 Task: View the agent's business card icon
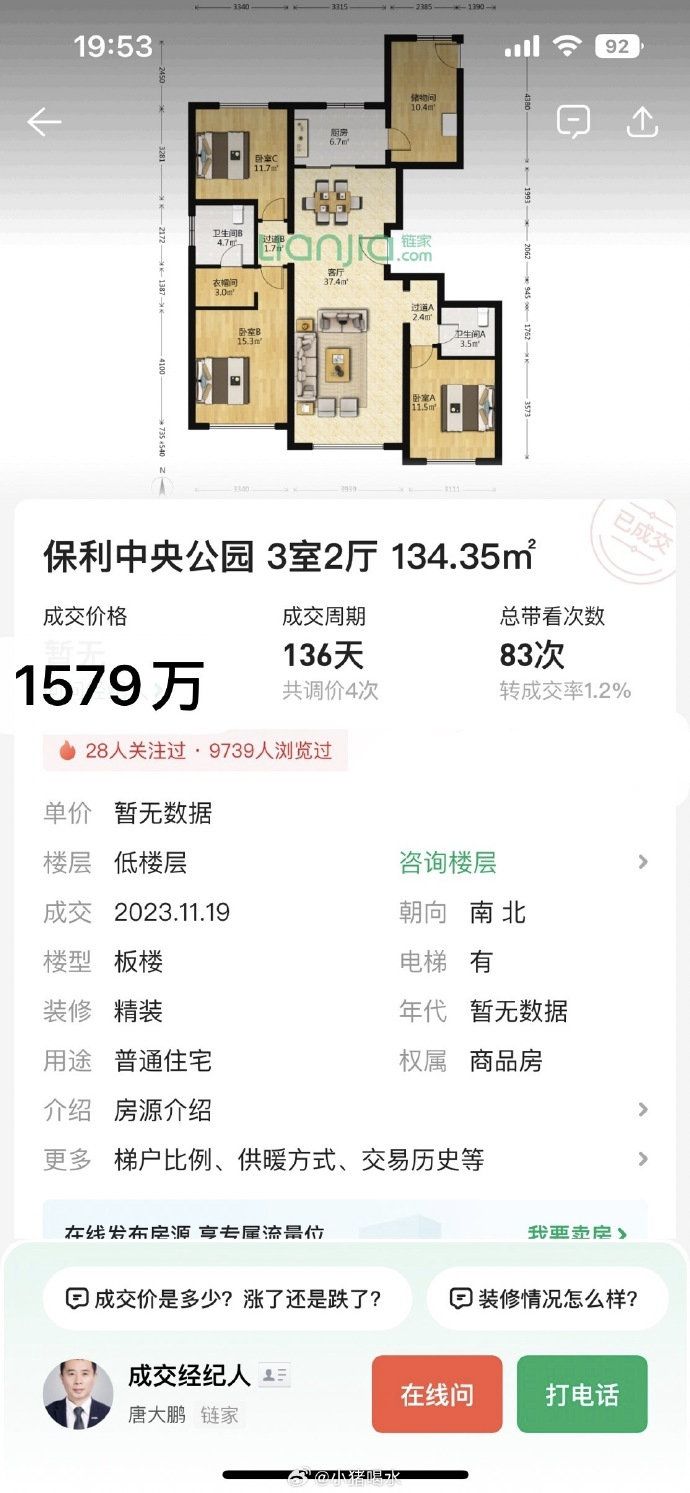[x=274, y=1376]
